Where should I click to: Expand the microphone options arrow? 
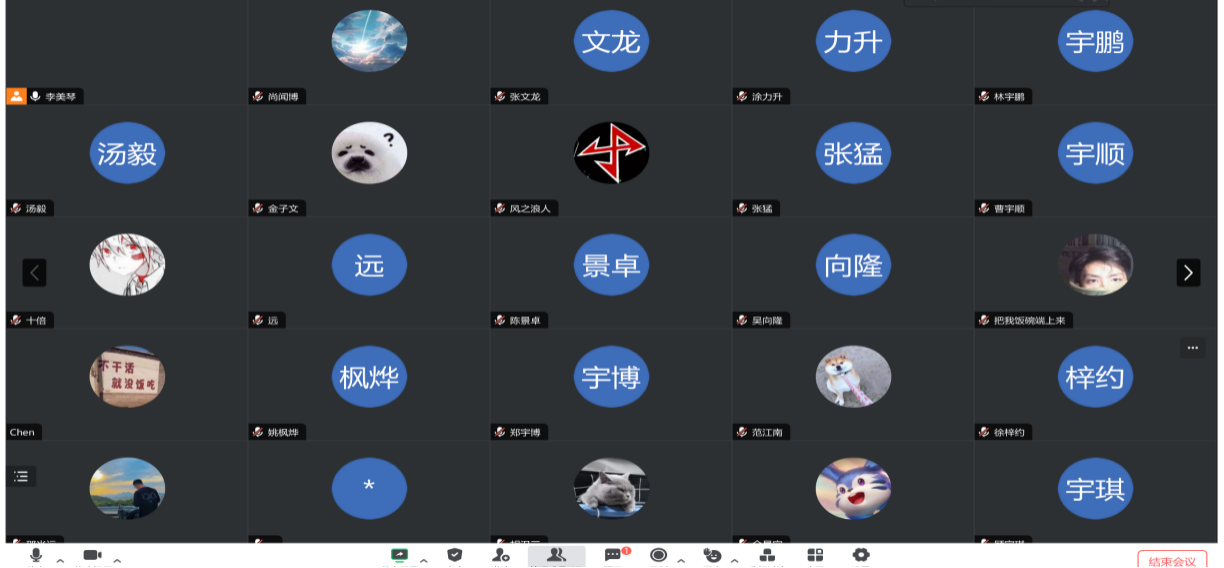point(60,560)
